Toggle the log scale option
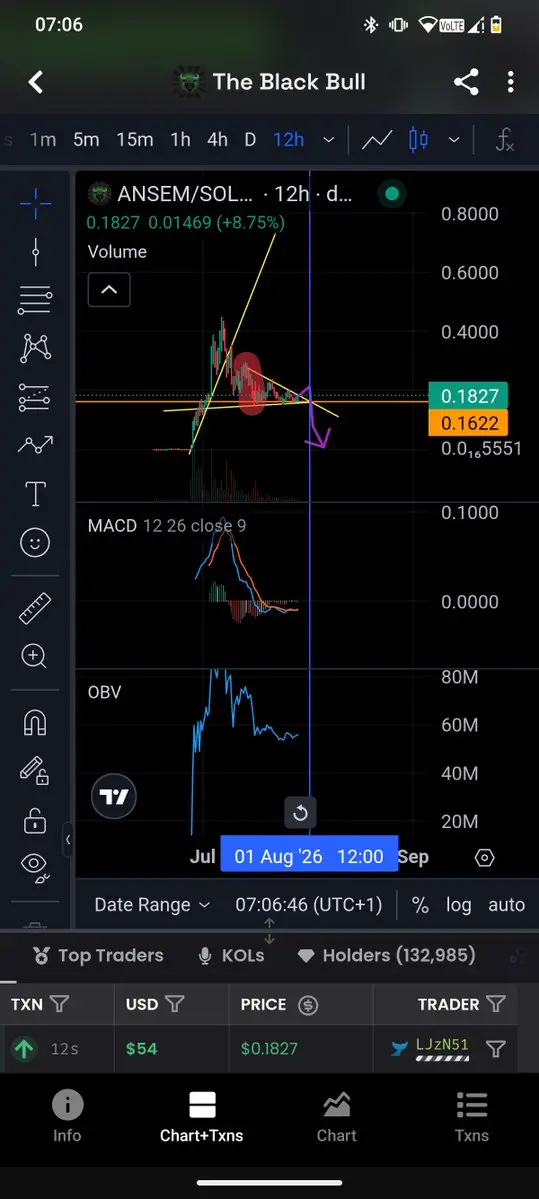Viewport: 539px width, 1199px height. coord(459,905)
